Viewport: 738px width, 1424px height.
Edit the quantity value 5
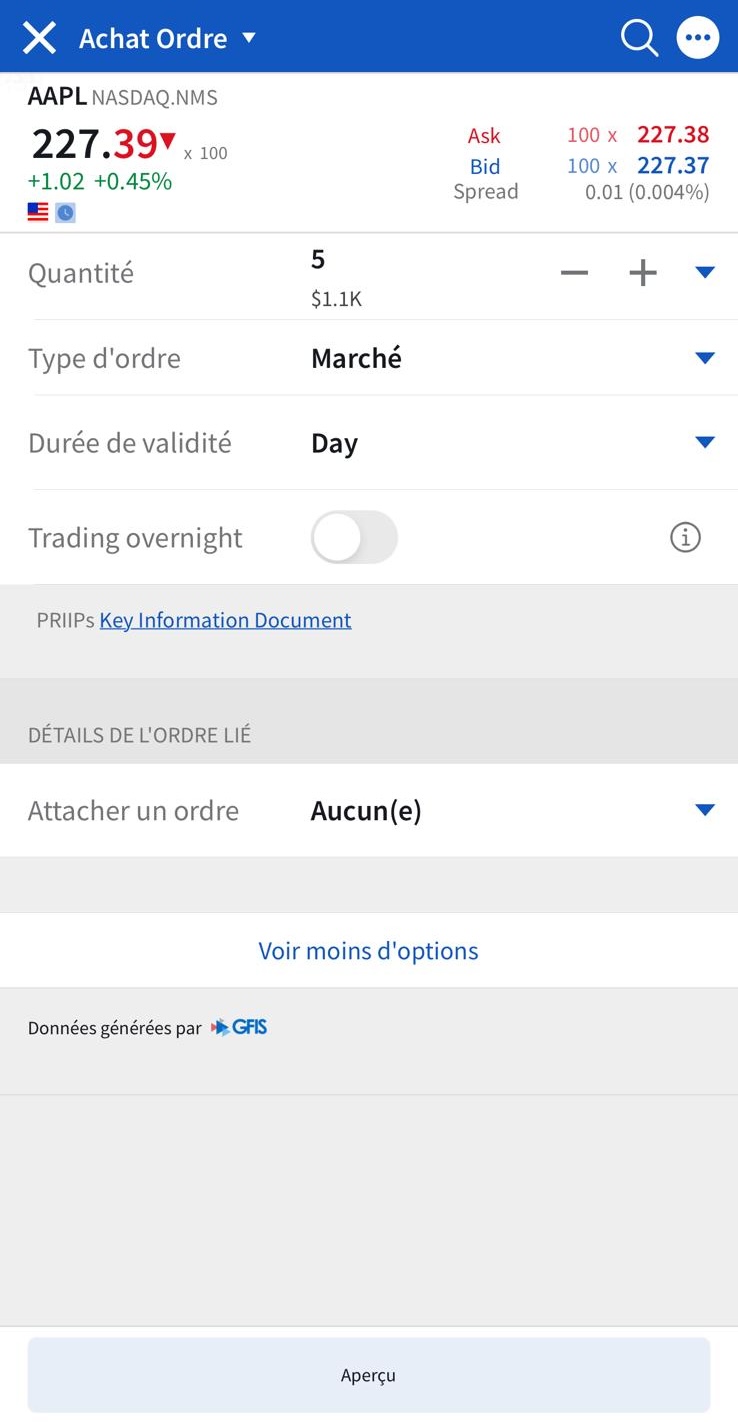click(318, 259)
